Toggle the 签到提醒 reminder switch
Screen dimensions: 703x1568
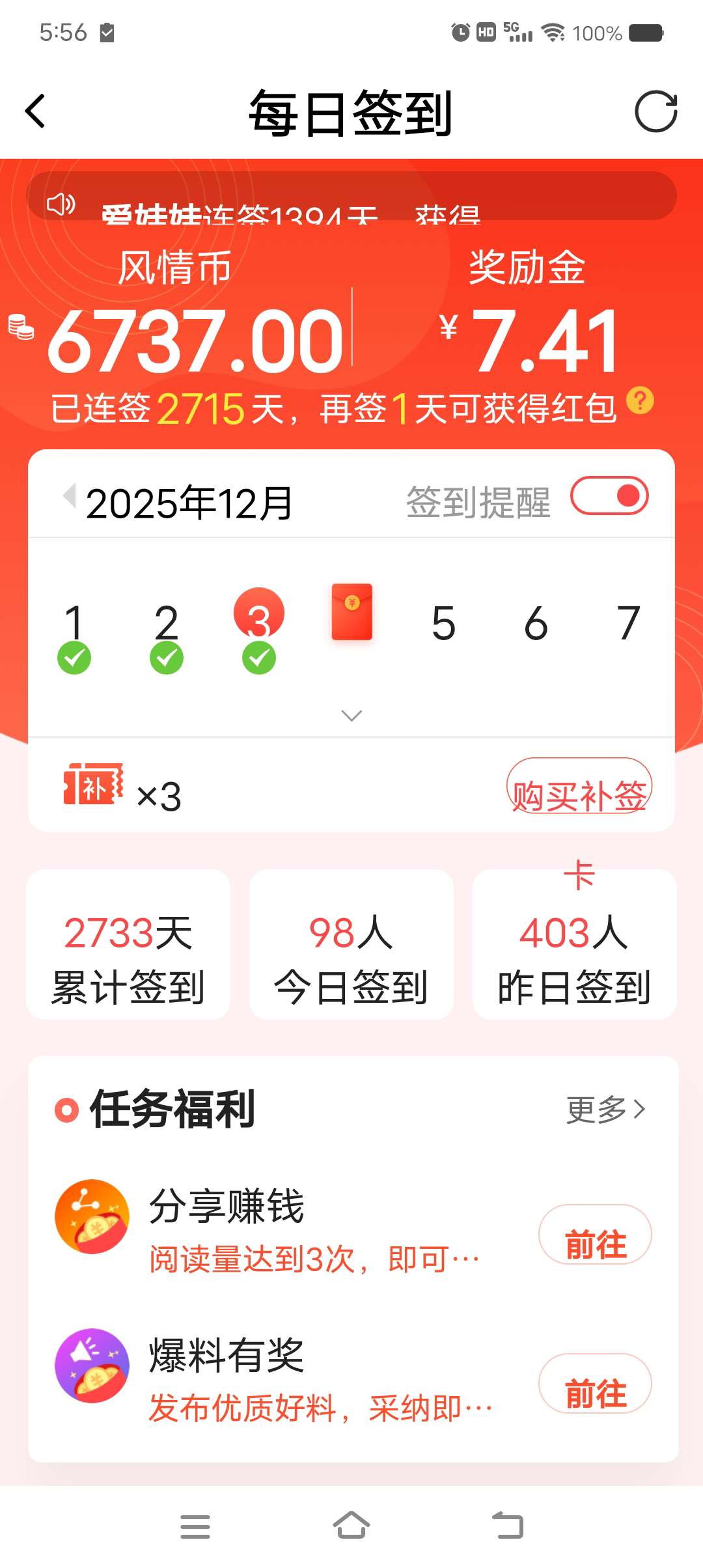click(609, 496)
